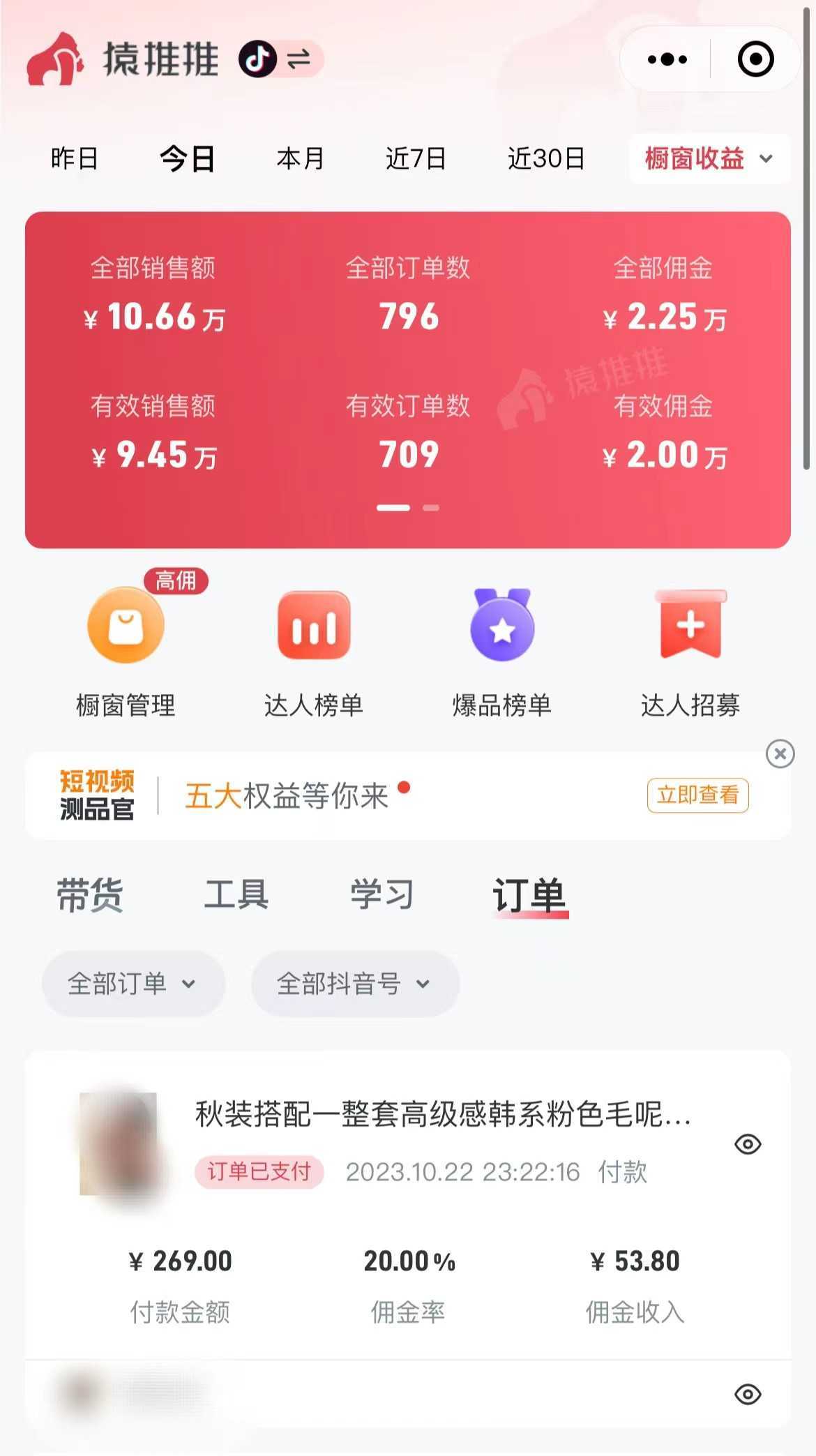The image size is (816, 1456).
Task: Switch to the 带货 tab
Action: pyautogui.click(x=91, y=895)
